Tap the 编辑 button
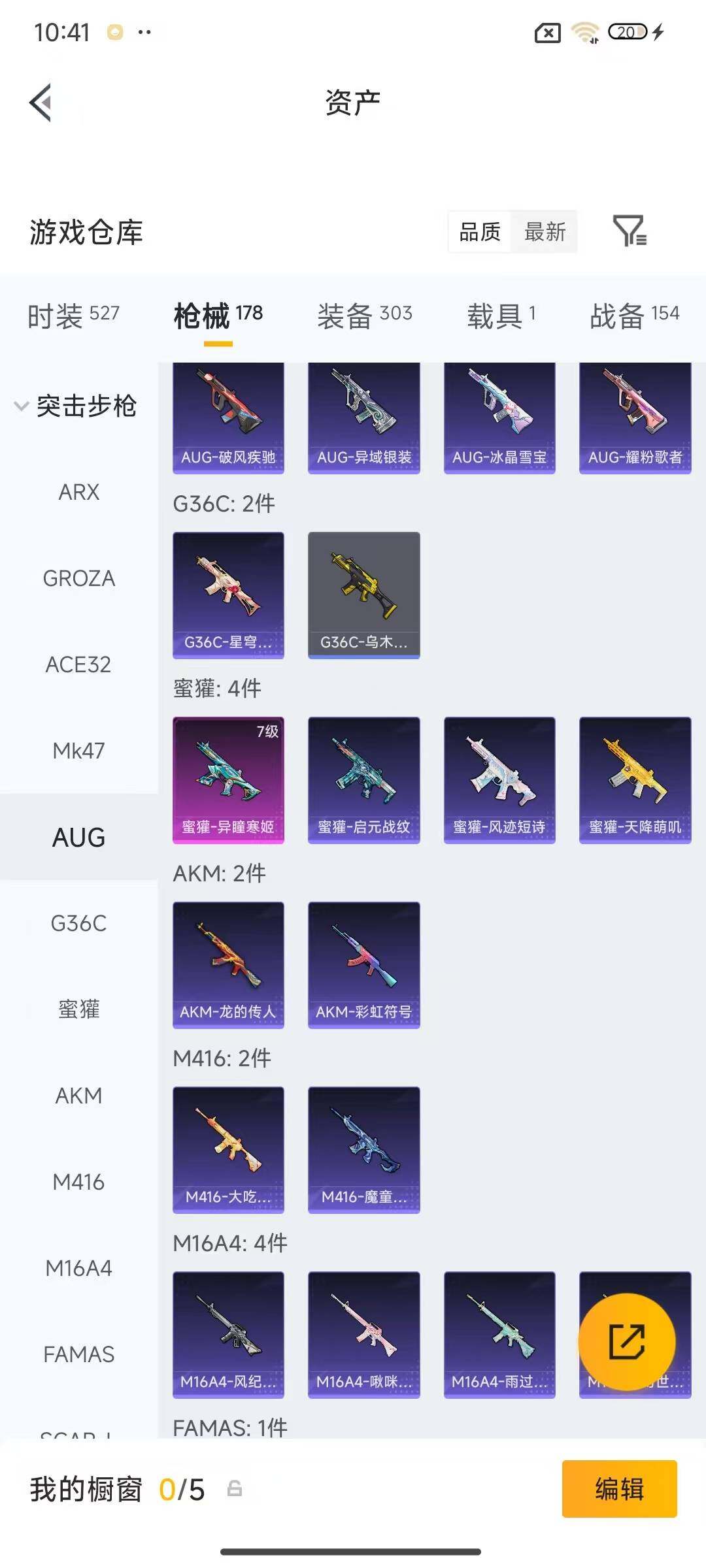This screenshot has width=706, height=1568. [x=619, y=1489]
